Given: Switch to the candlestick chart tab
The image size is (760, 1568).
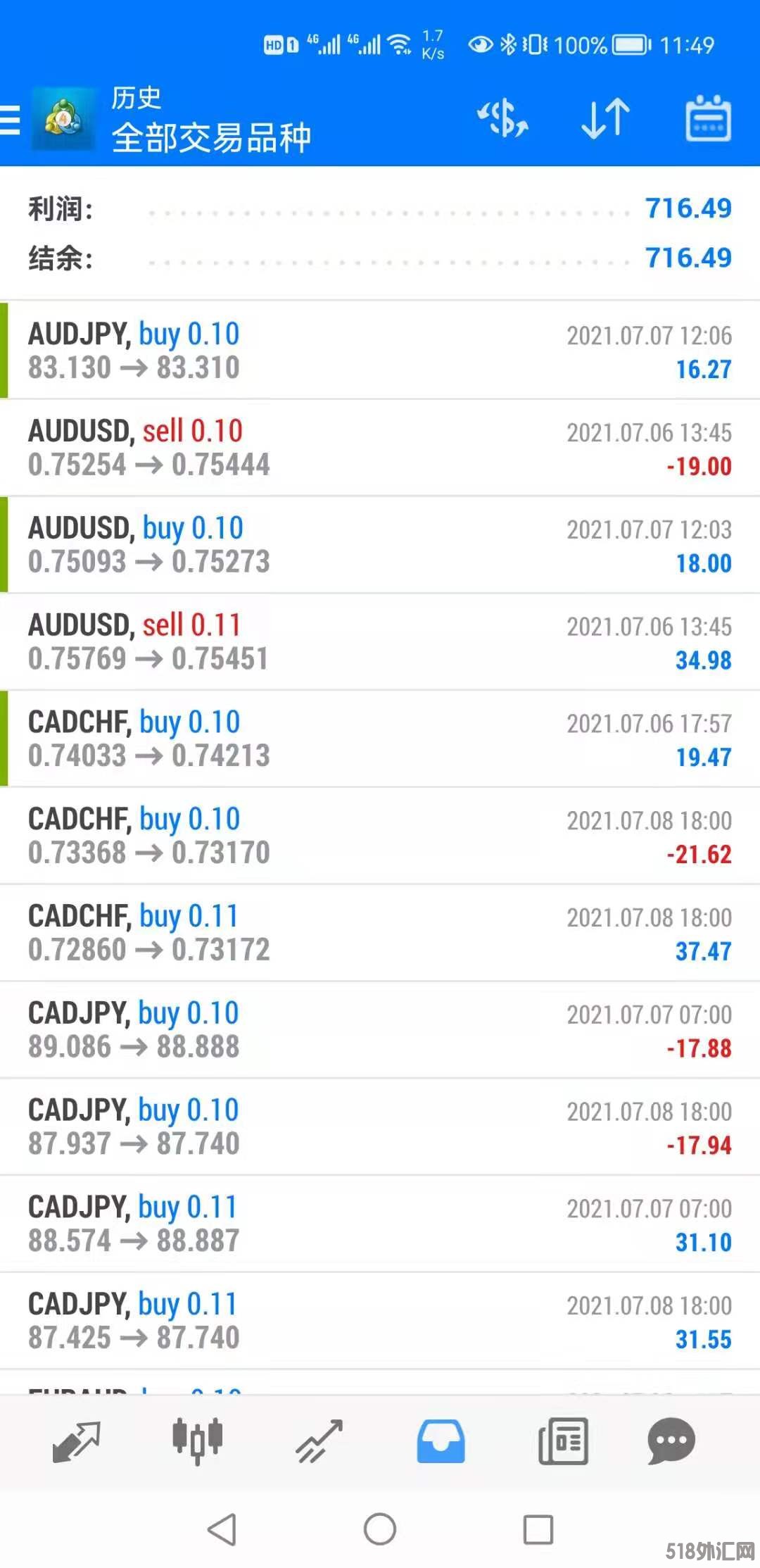Looking at the screenshot, I should (198, 1441).
